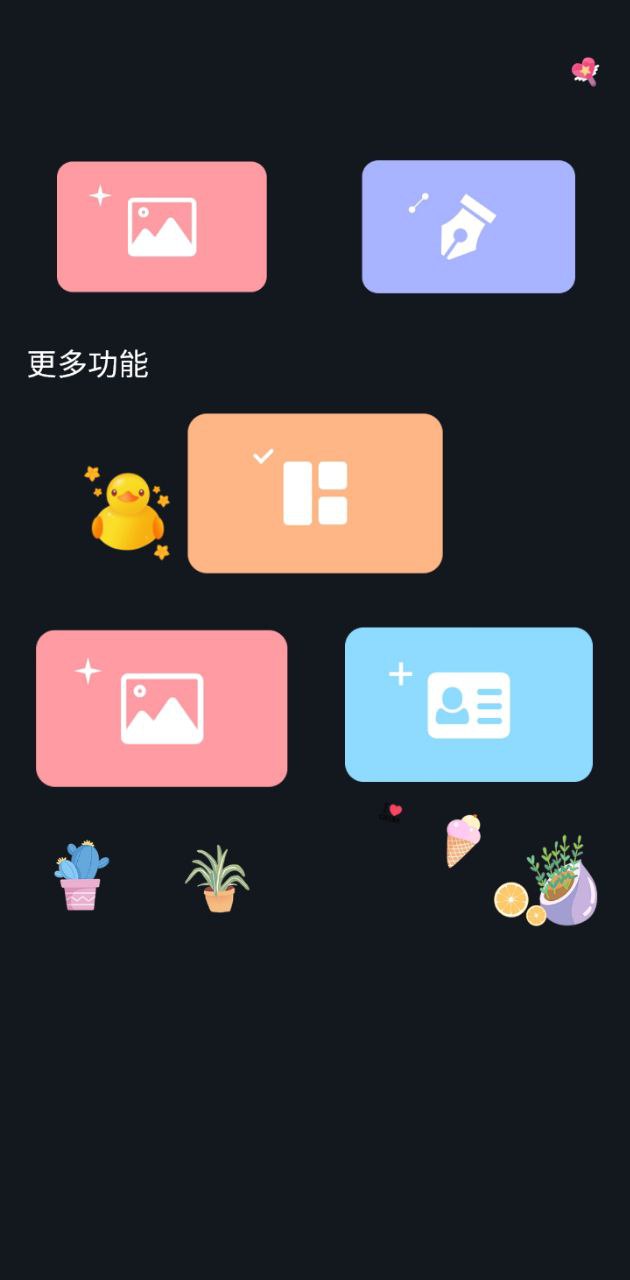The width and height of the screenshot is (630, 1280).
Task: Open the purple pen tool card
Action: click(468, 227)
